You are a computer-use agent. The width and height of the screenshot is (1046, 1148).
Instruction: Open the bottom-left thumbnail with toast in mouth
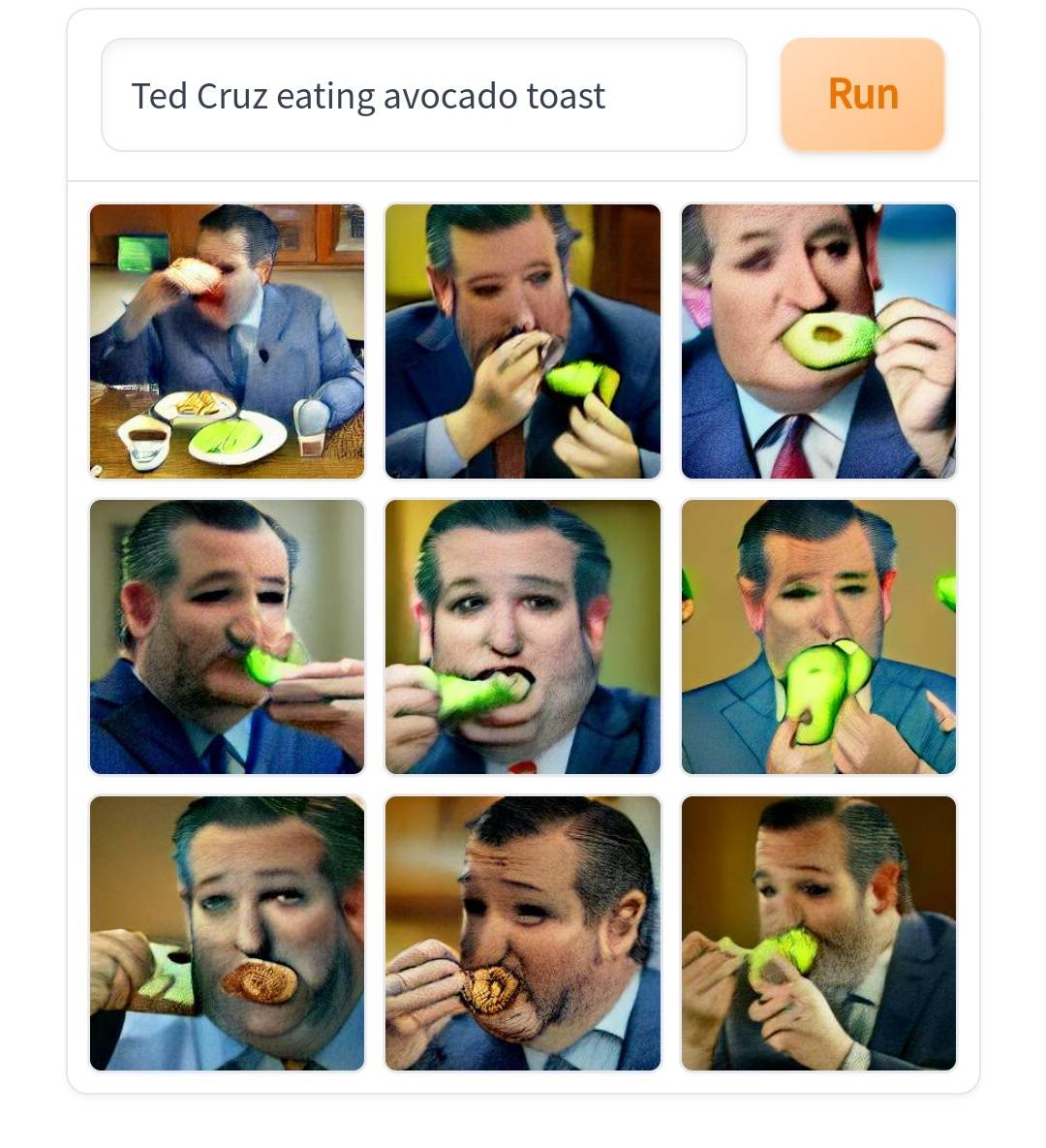pos(227,933)
